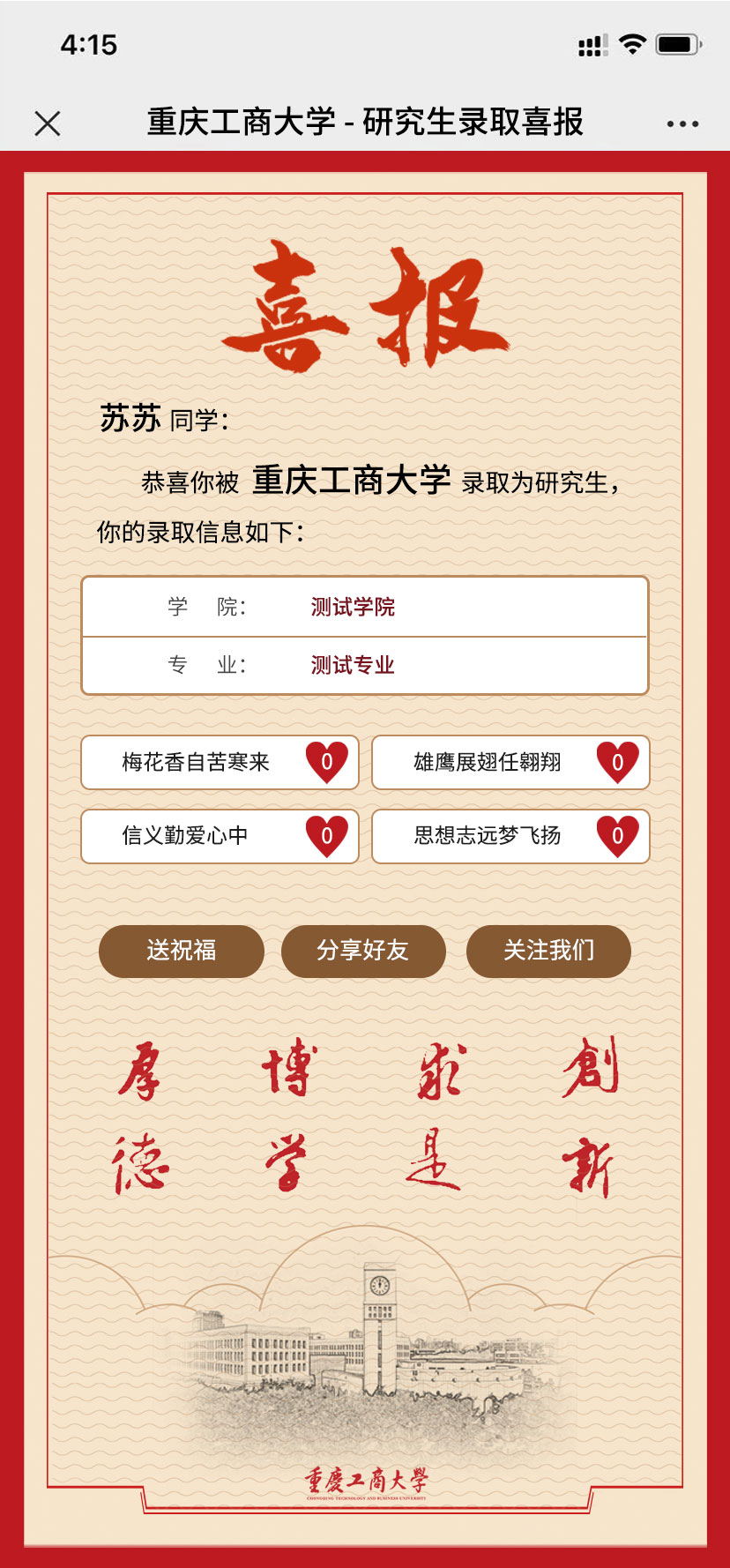Tap the 送祝福 button

(181, 951)
